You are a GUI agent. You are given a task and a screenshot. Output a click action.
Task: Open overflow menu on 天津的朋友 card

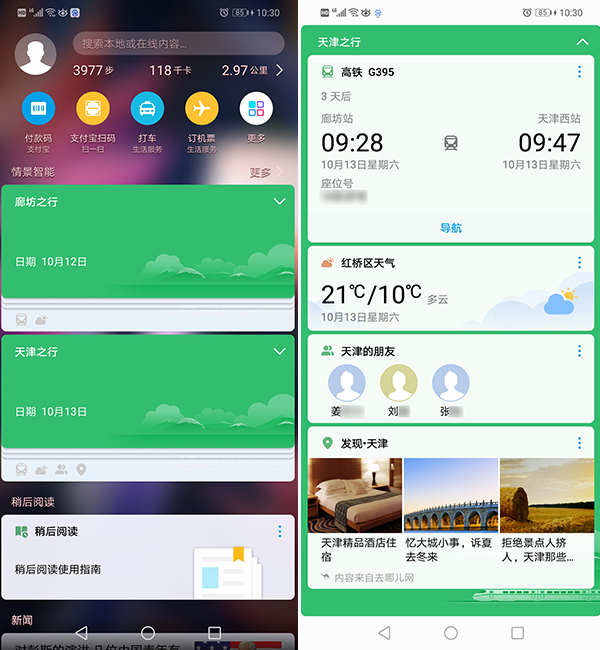[579, 351]
